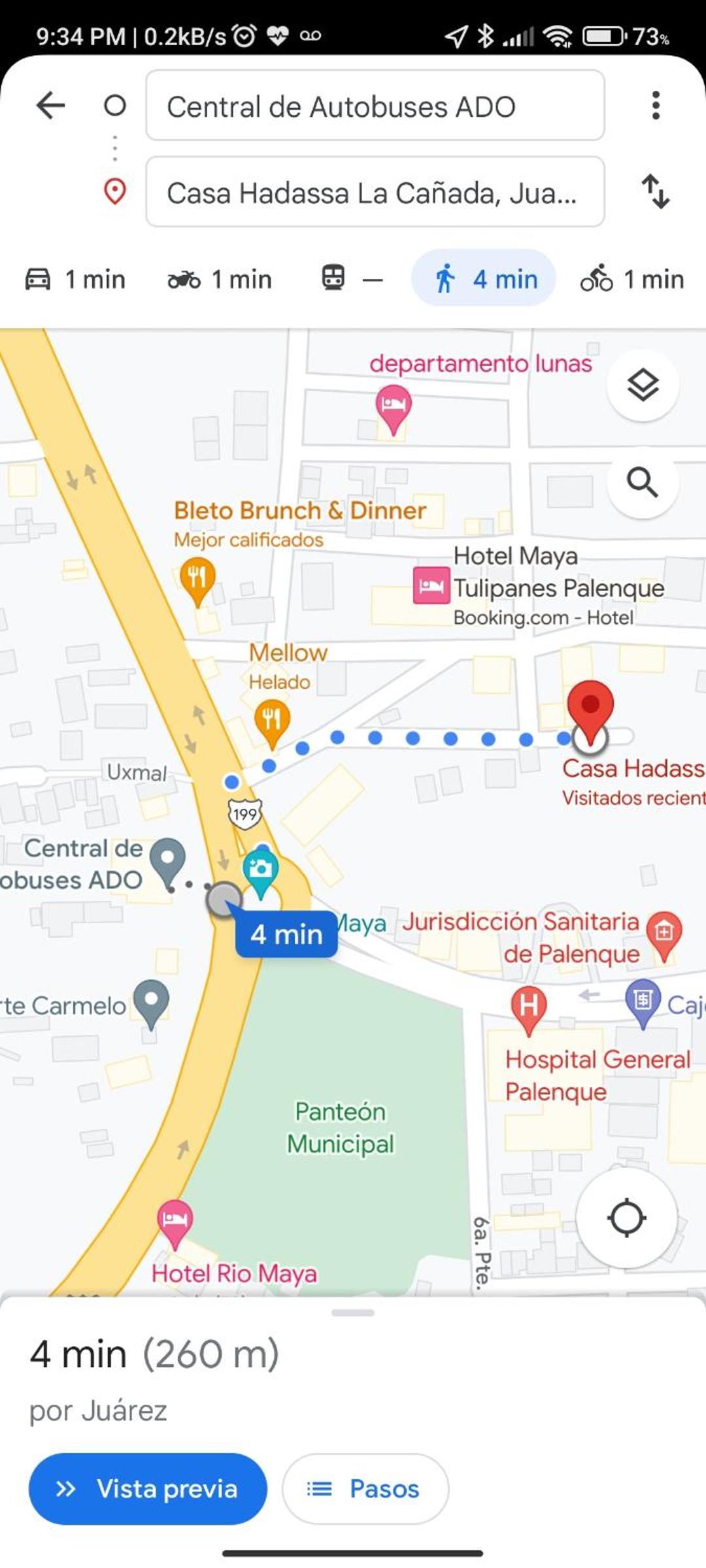This screenshot has height=1568, width=706.
Task: Open the three-dot overflow menu
Action: [656, 105]
